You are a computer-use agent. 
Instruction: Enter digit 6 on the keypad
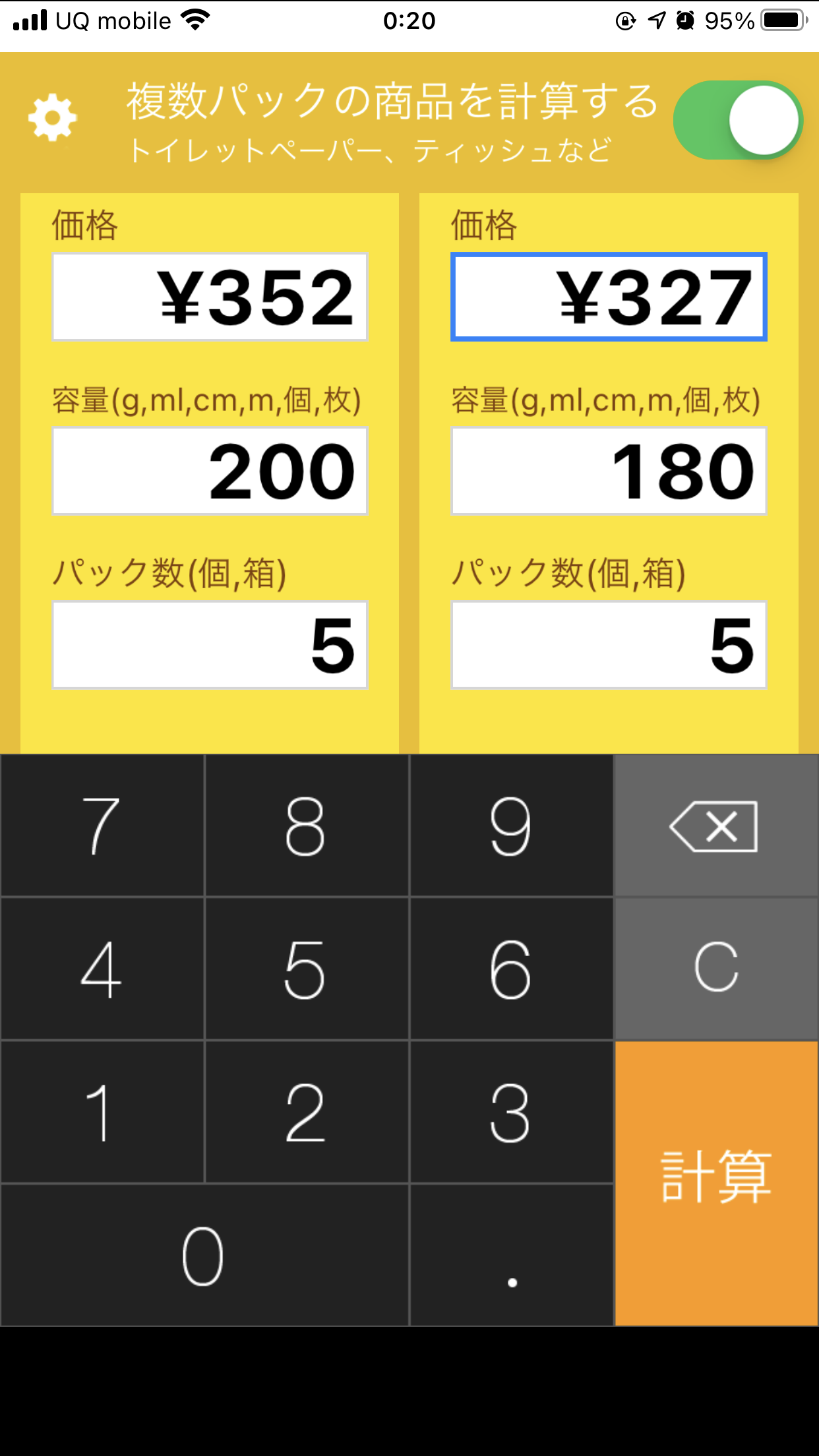[x=511, y=968]
